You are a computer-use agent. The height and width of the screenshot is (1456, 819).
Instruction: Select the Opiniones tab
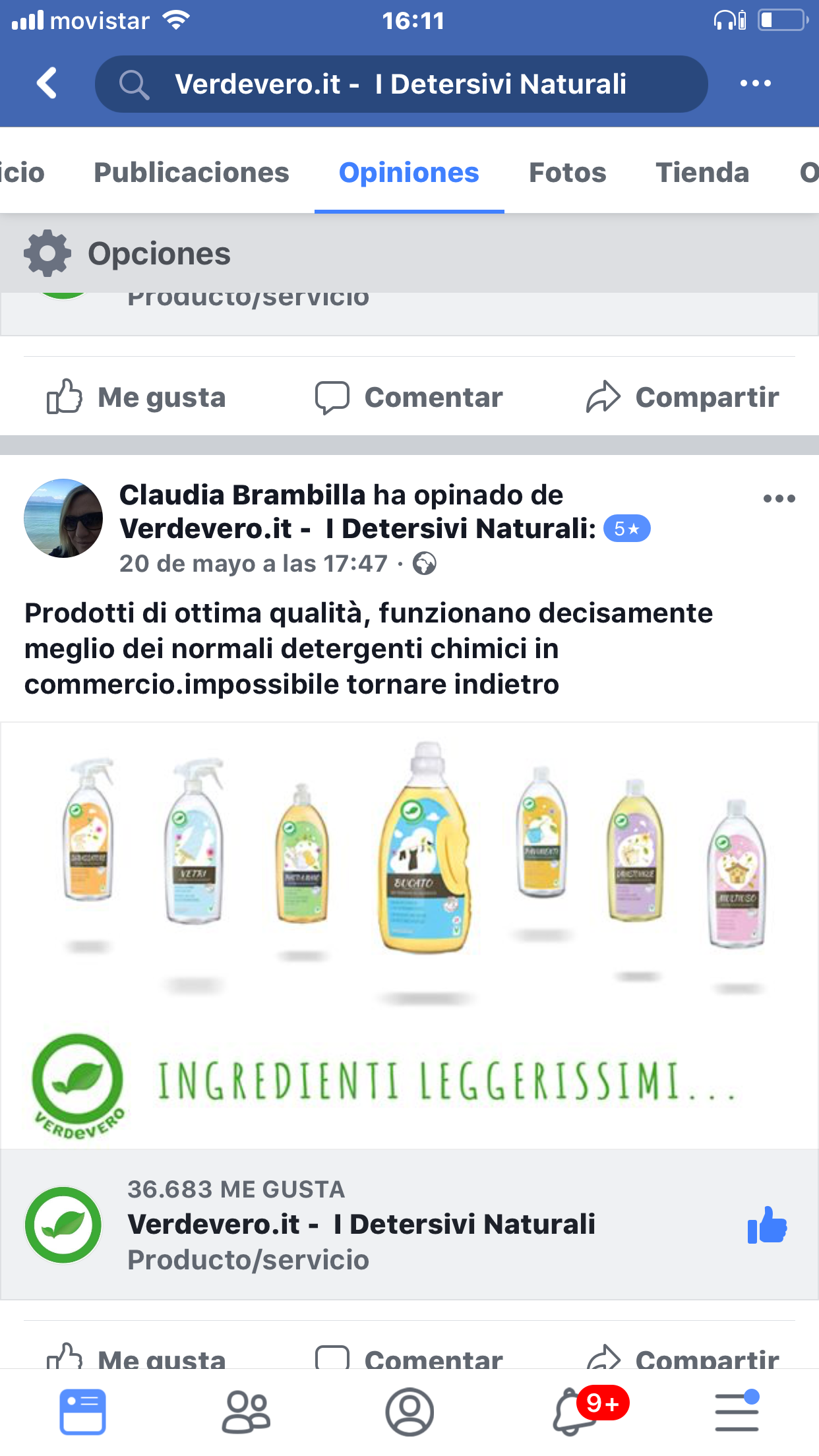[409, 173]
